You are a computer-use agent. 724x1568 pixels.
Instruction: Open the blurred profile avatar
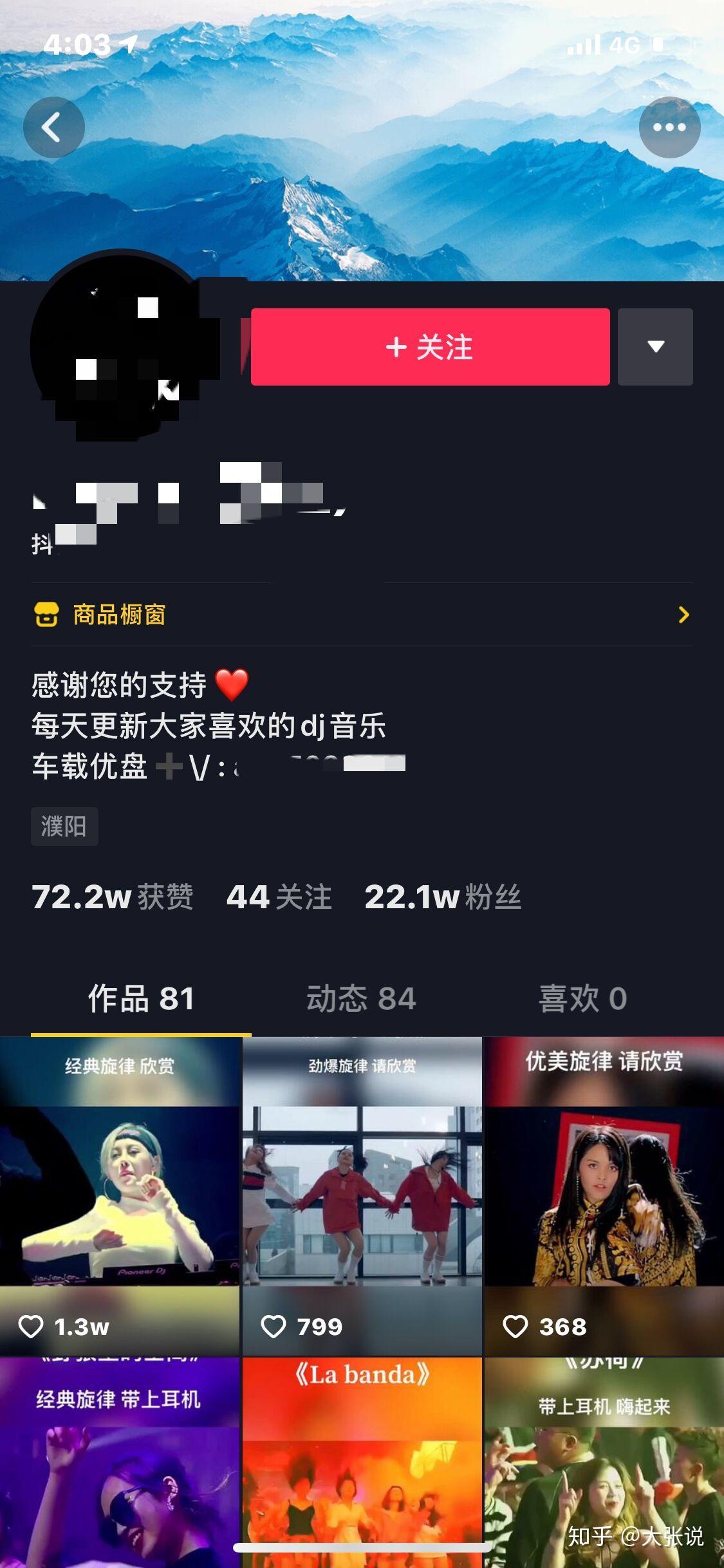click(x=119, y=346)
